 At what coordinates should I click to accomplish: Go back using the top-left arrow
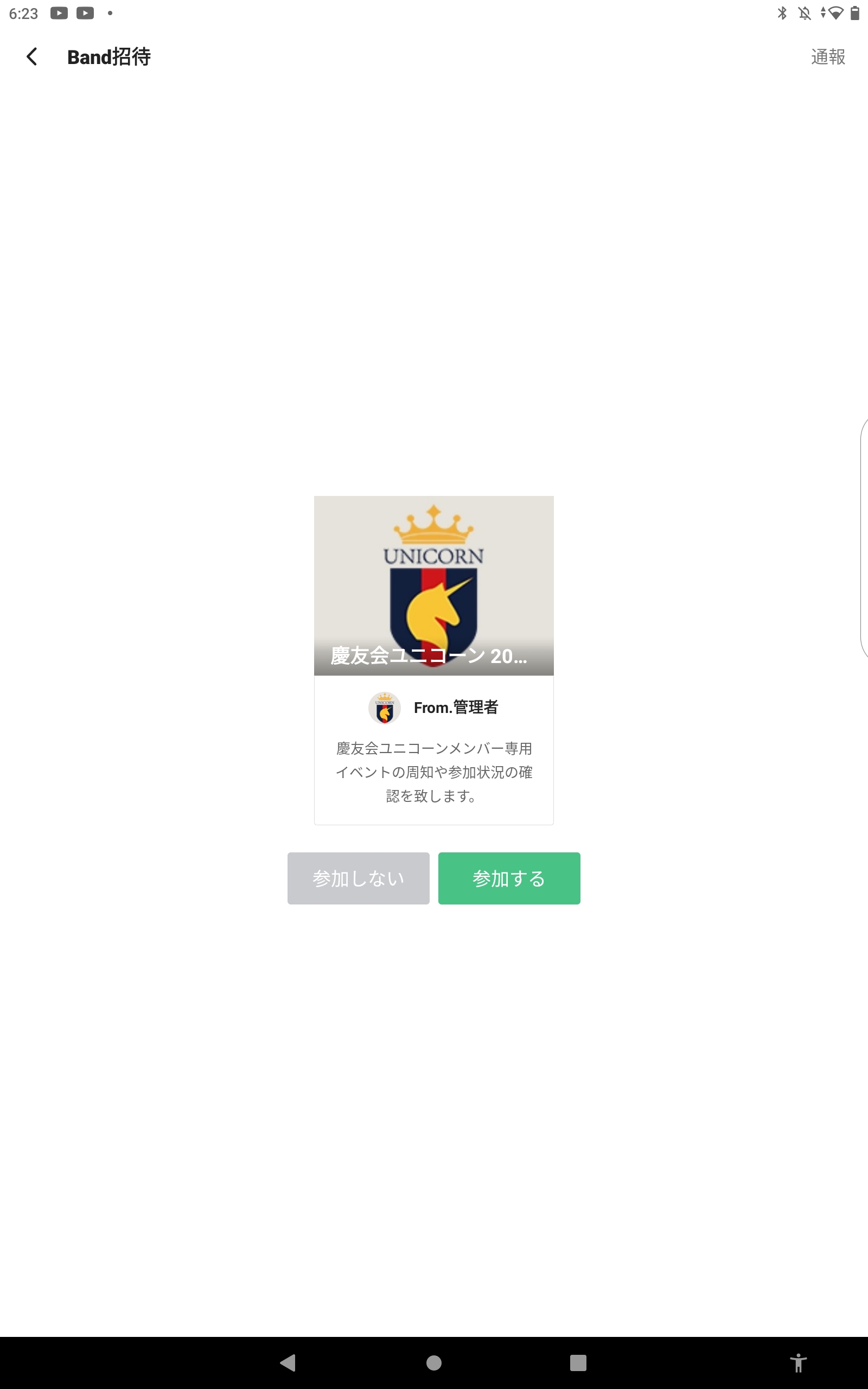point(32,57)
